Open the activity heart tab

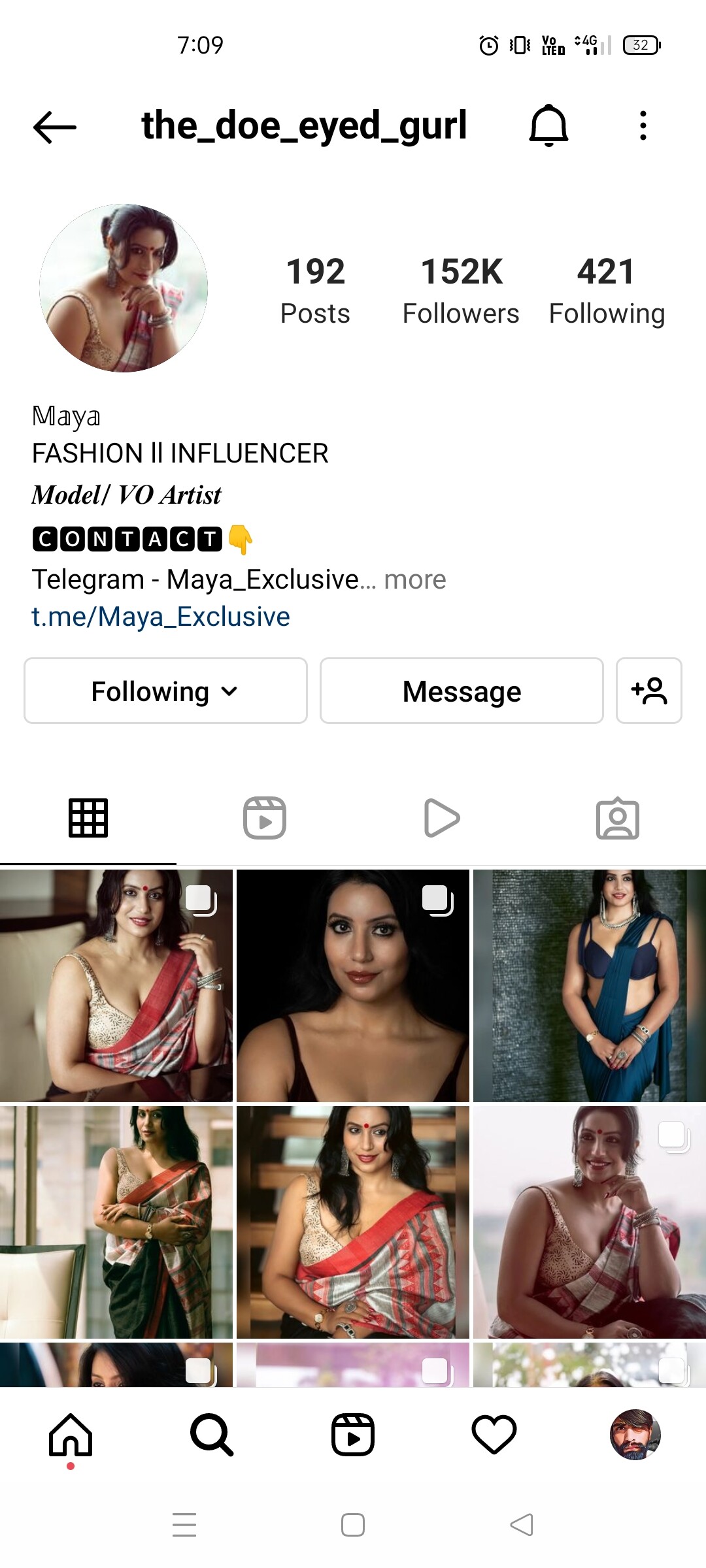tap(494, 1435)
